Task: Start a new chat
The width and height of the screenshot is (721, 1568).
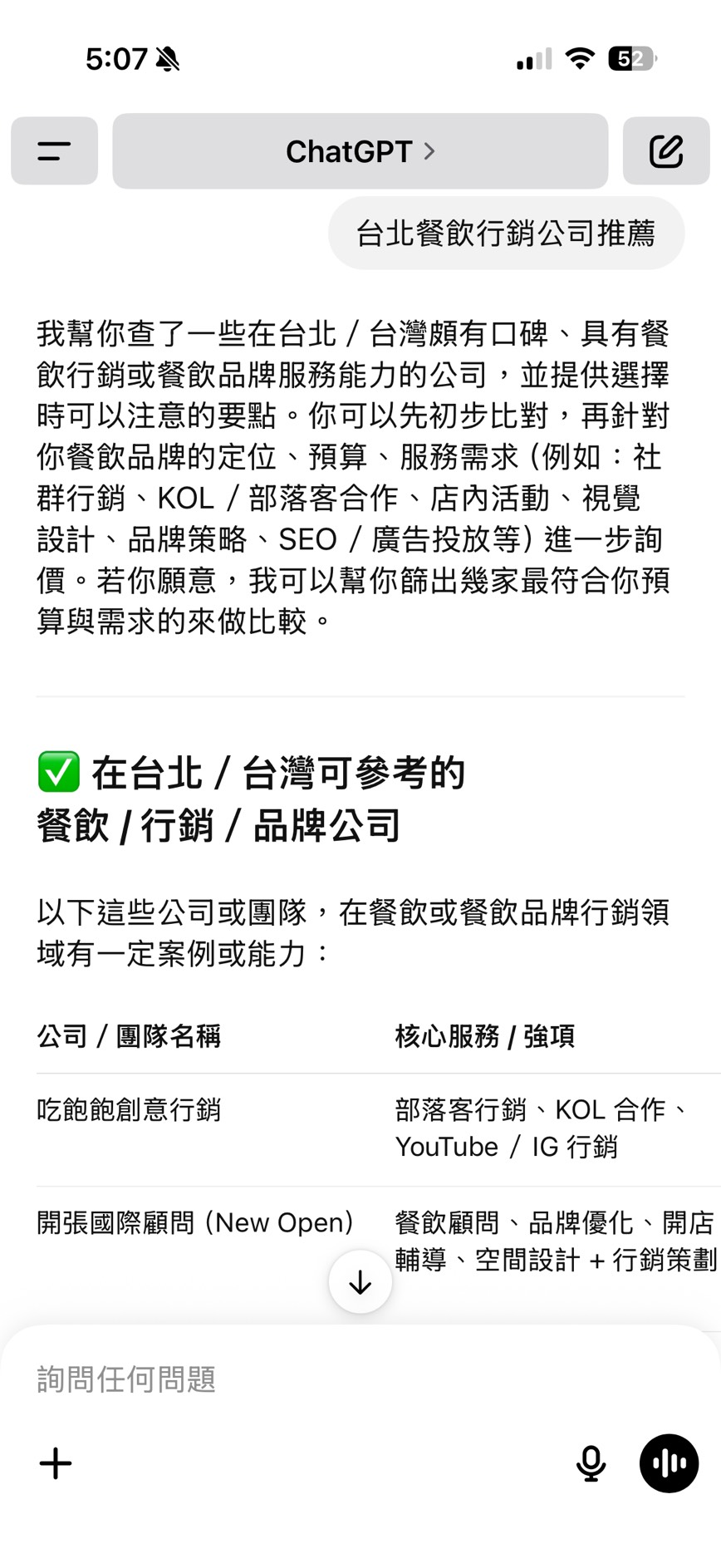Action: tap(666, 151)
